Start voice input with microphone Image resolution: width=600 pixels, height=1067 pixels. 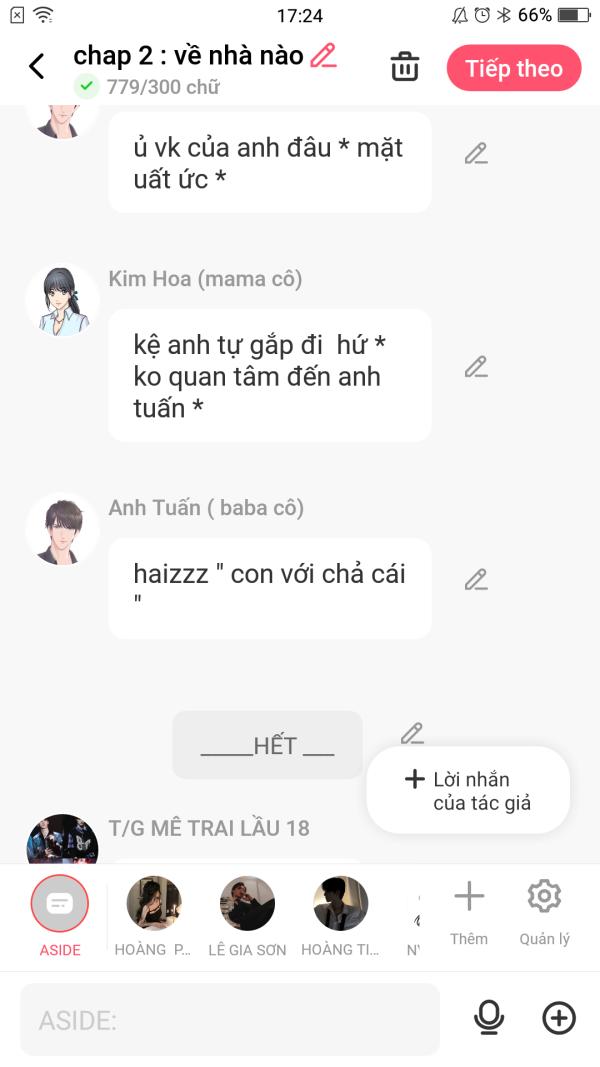tap(488, 1018)
